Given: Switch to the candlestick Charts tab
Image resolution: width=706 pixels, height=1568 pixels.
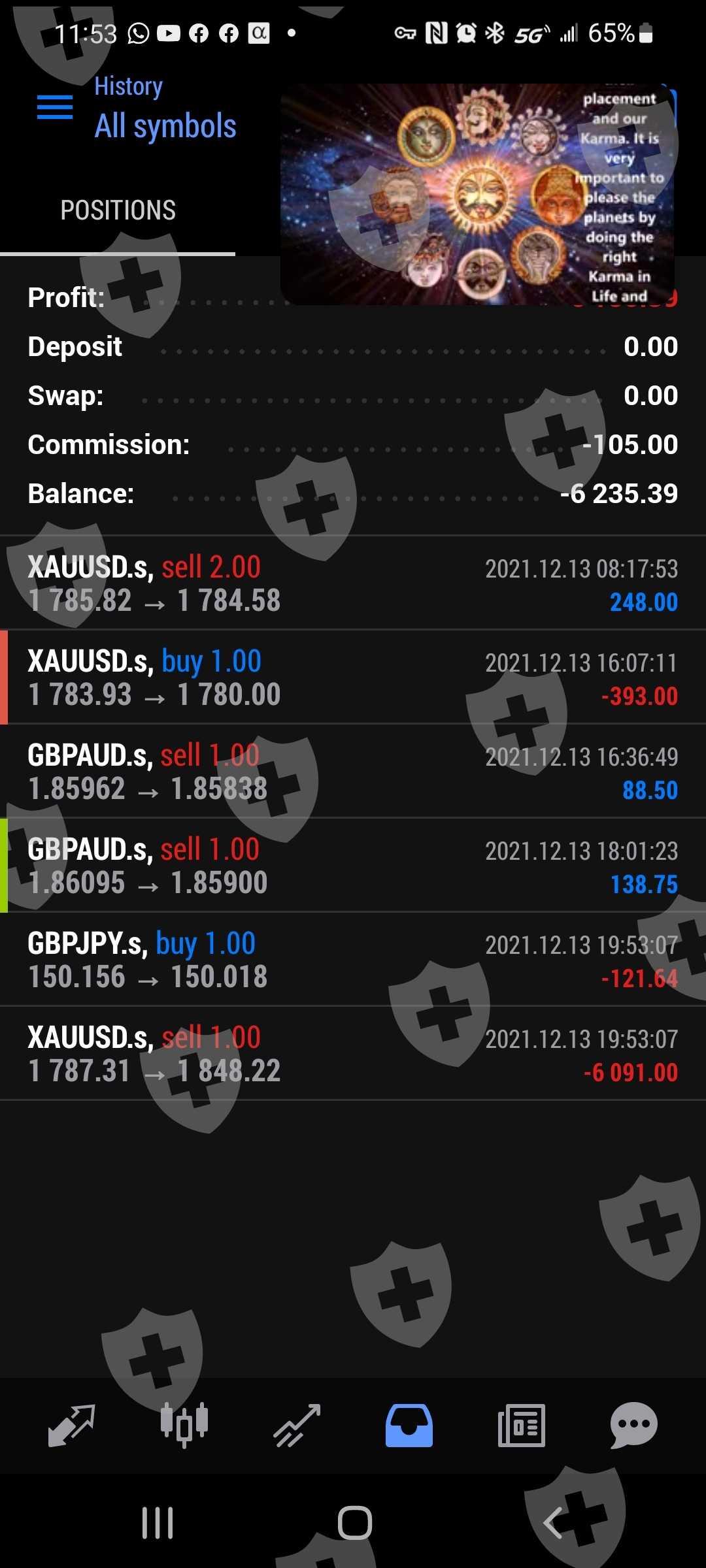Looking at the screenshot, I should 184,1425.
